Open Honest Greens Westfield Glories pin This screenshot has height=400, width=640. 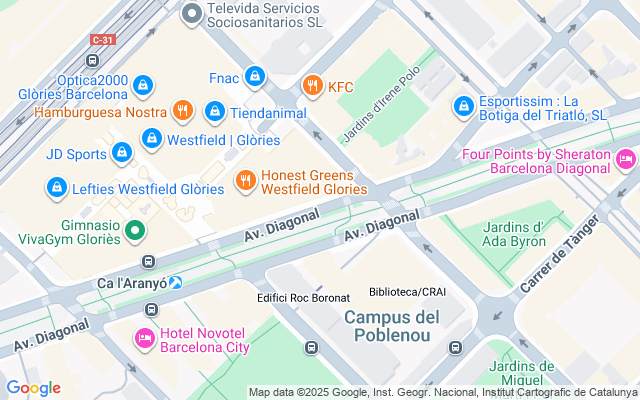pyautogui.click(x=245, y=180)
